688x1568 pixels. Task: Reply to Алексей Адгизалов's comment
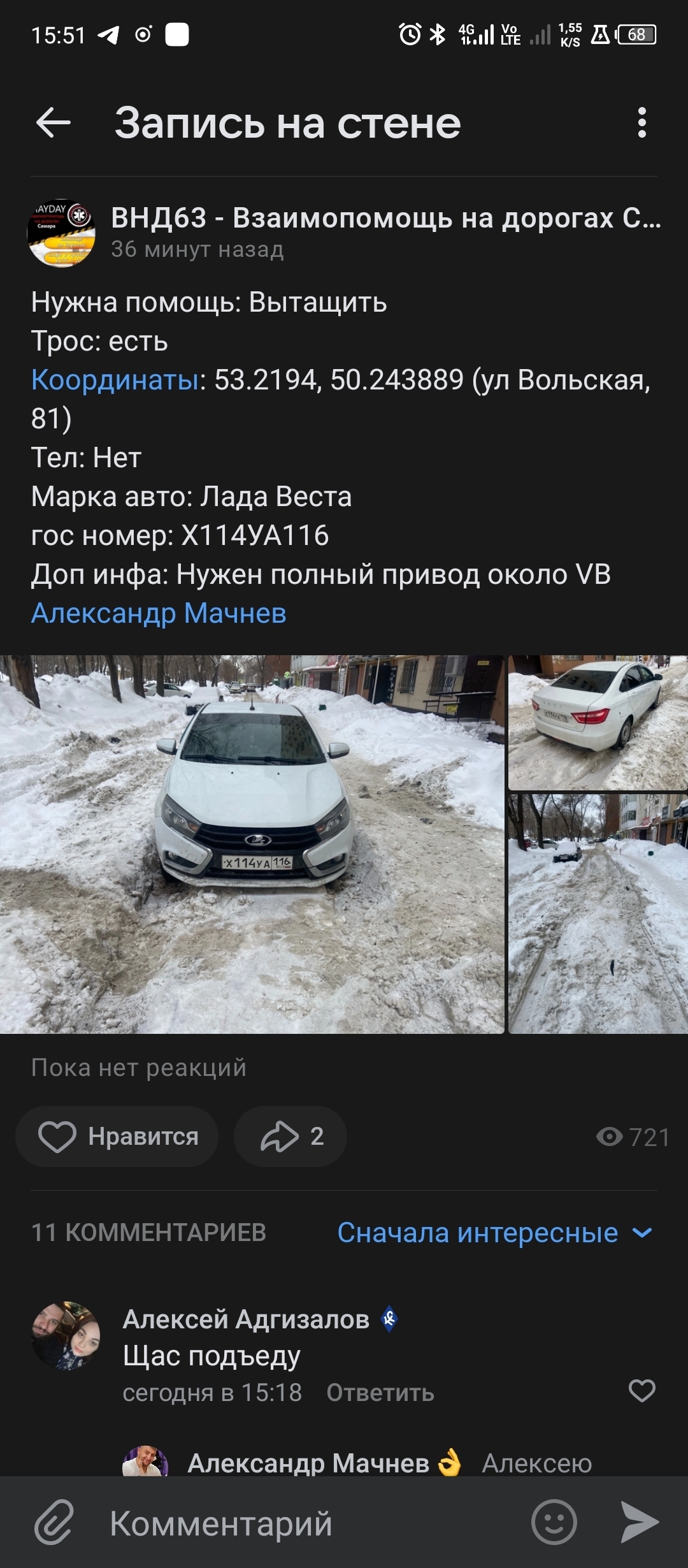pos(380,1393)
